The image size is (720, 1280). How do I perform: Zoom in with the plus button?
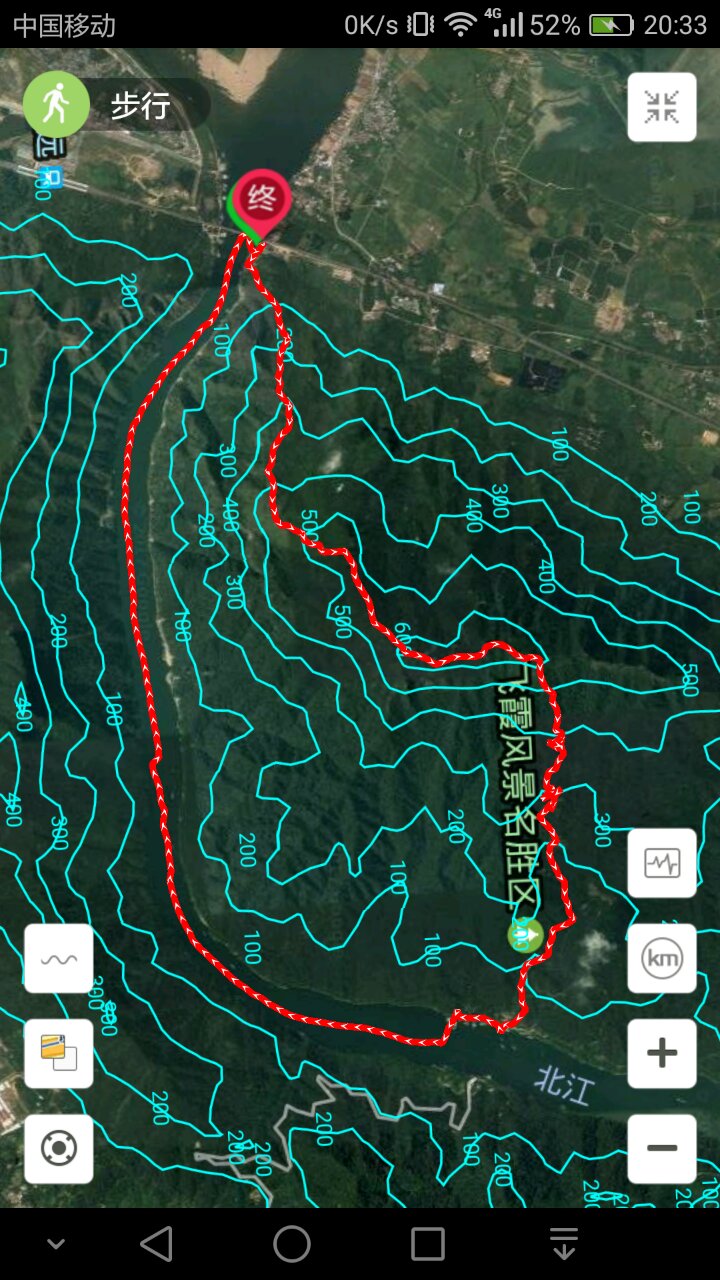click(x=662, y=1054)
